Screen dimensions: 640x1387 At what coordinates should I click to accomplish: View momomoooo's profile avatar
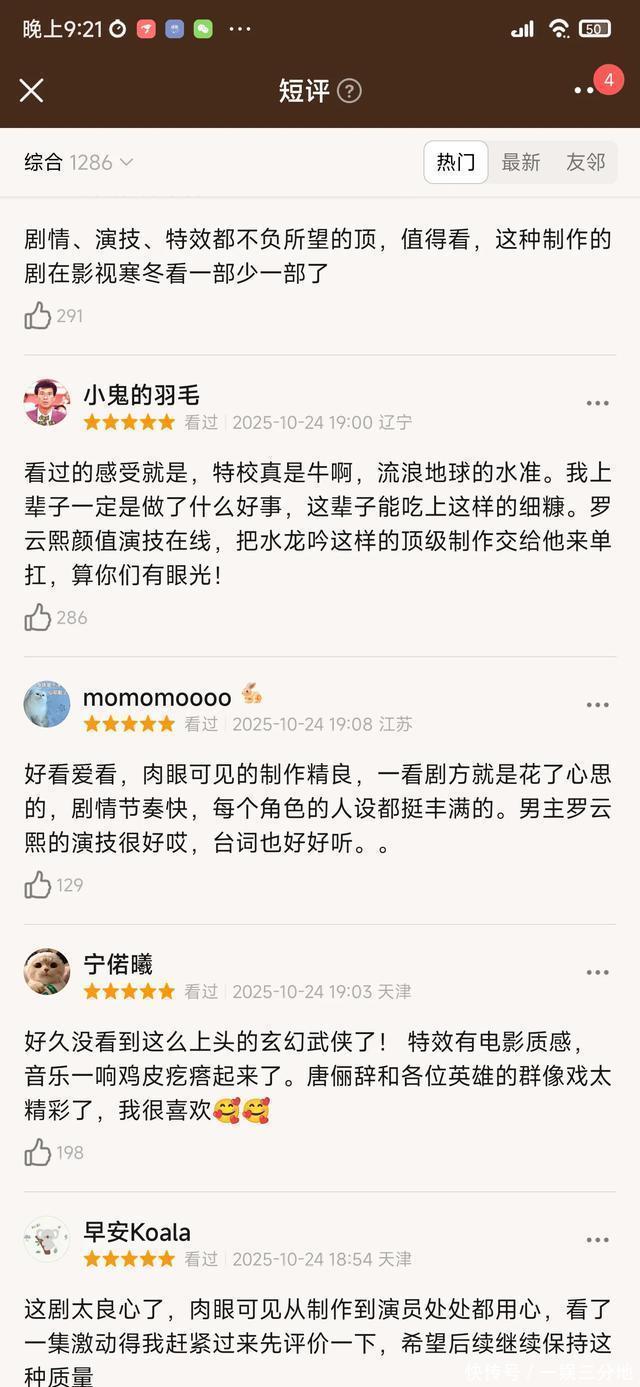pos(47,704)
